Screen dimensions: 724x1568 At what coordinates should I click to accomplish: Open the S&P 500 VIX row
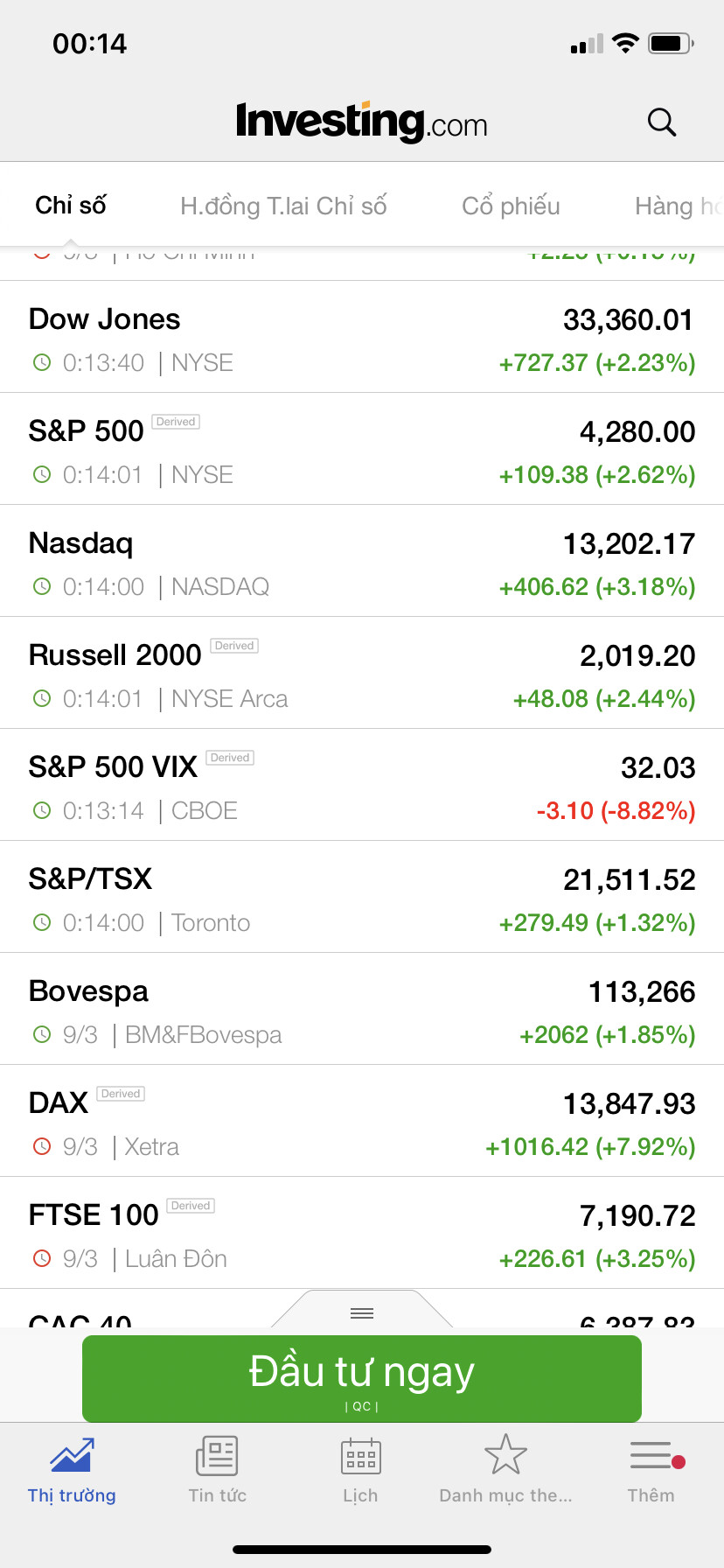click(362, 786)
